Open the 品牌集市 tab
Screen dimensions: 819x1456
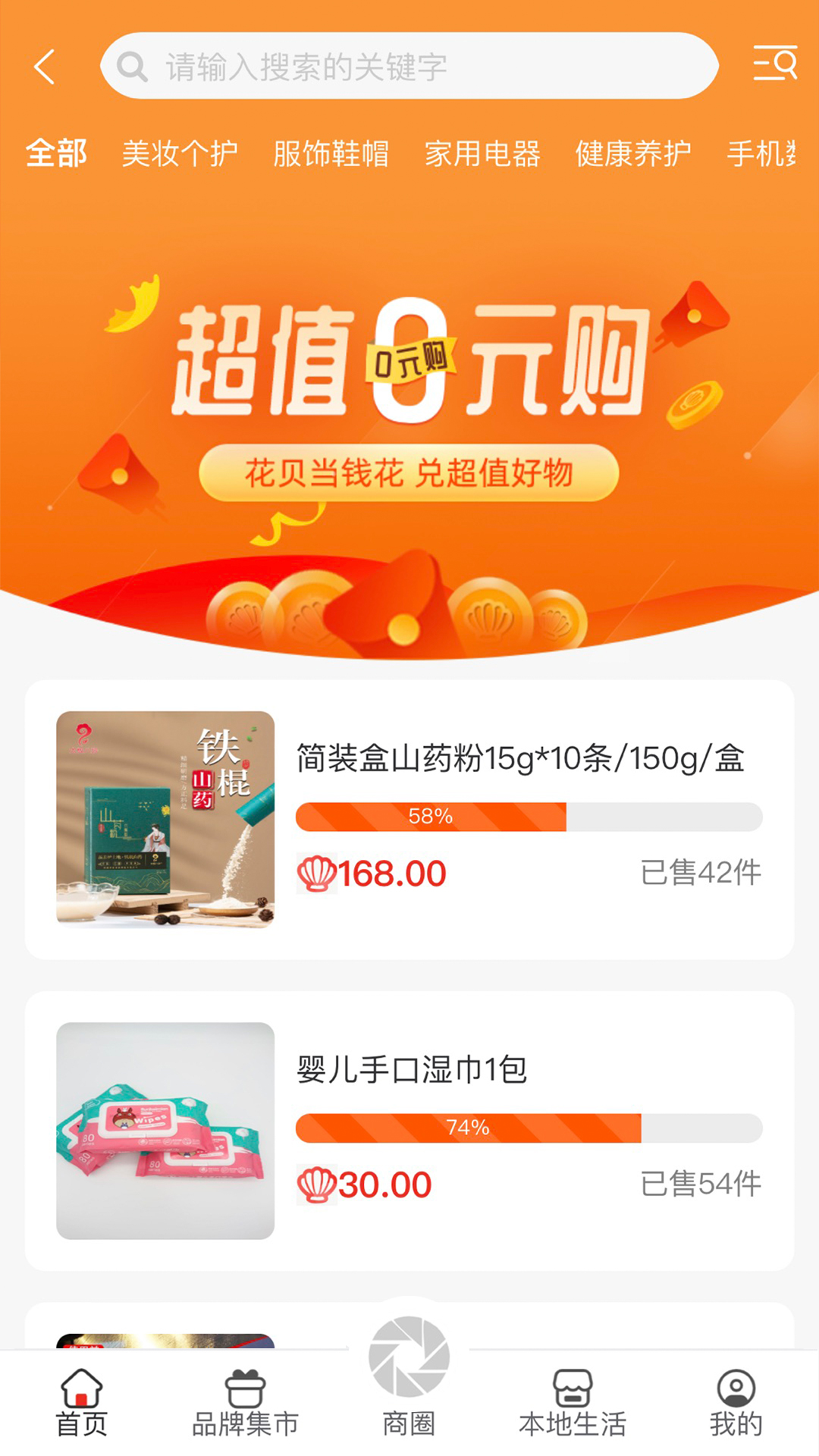(x=245, y=1403)
